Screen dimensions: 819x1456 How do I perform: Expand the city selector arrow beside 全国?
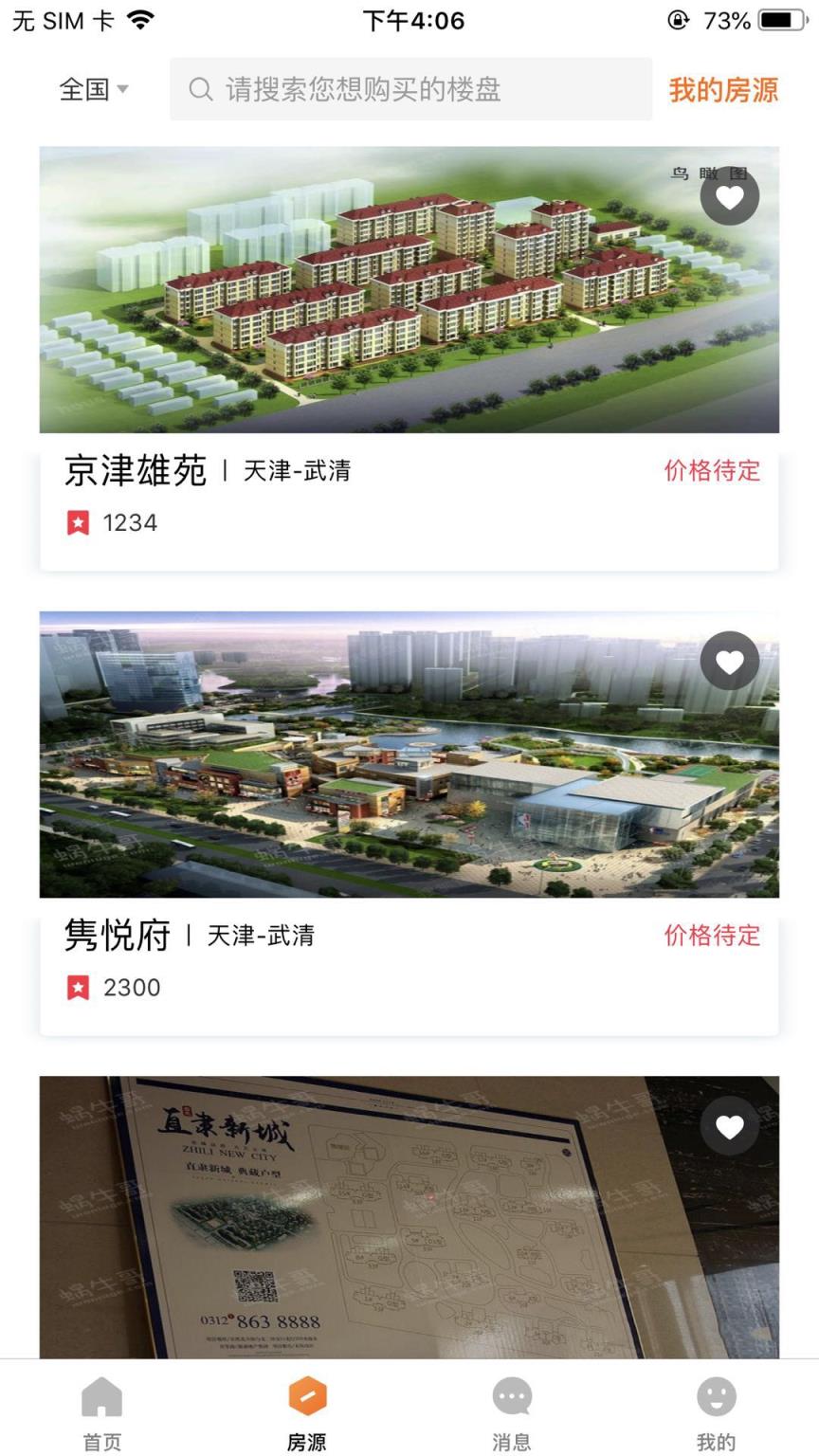tap(123, 89)
